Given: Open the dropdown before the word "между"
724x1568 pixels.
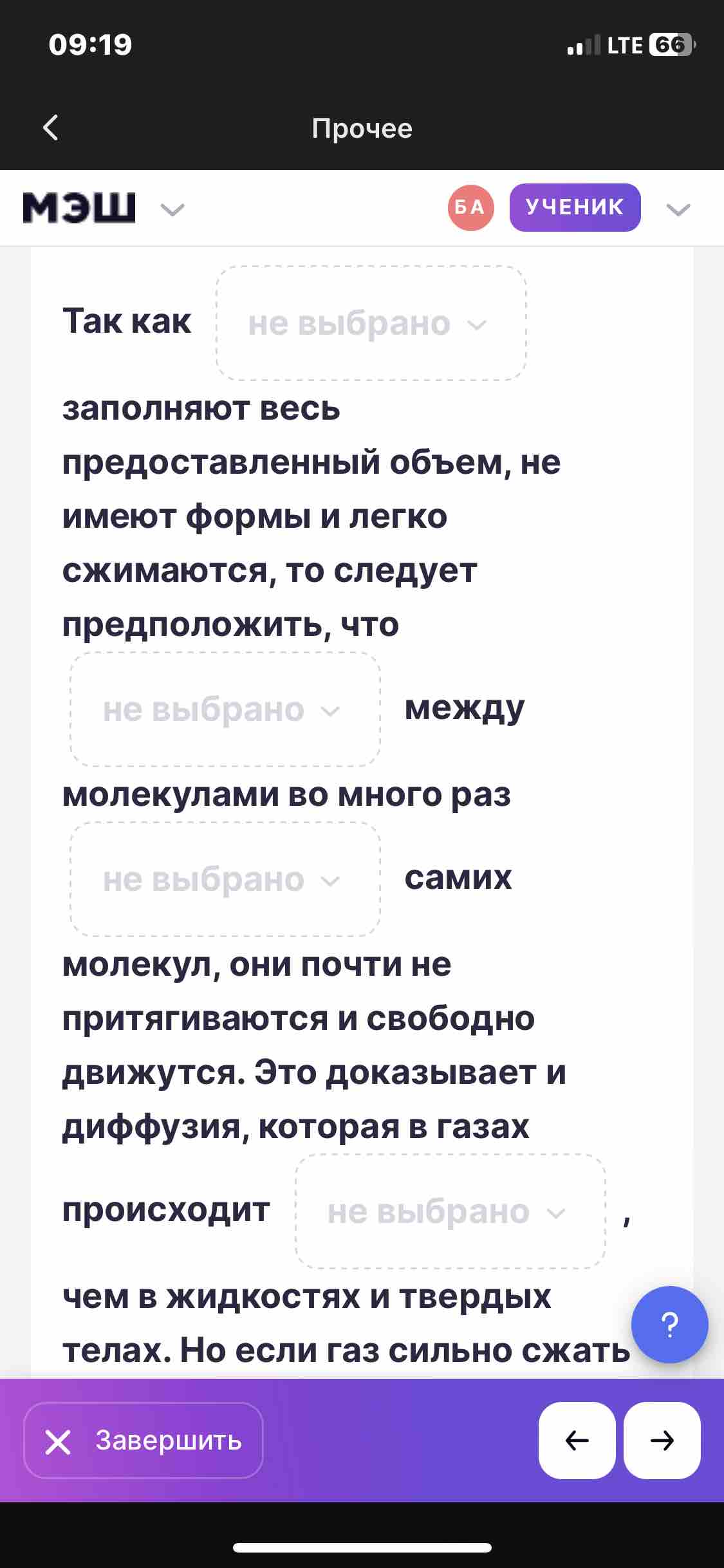Looking at the screenshot, I should tap(225, 709).
